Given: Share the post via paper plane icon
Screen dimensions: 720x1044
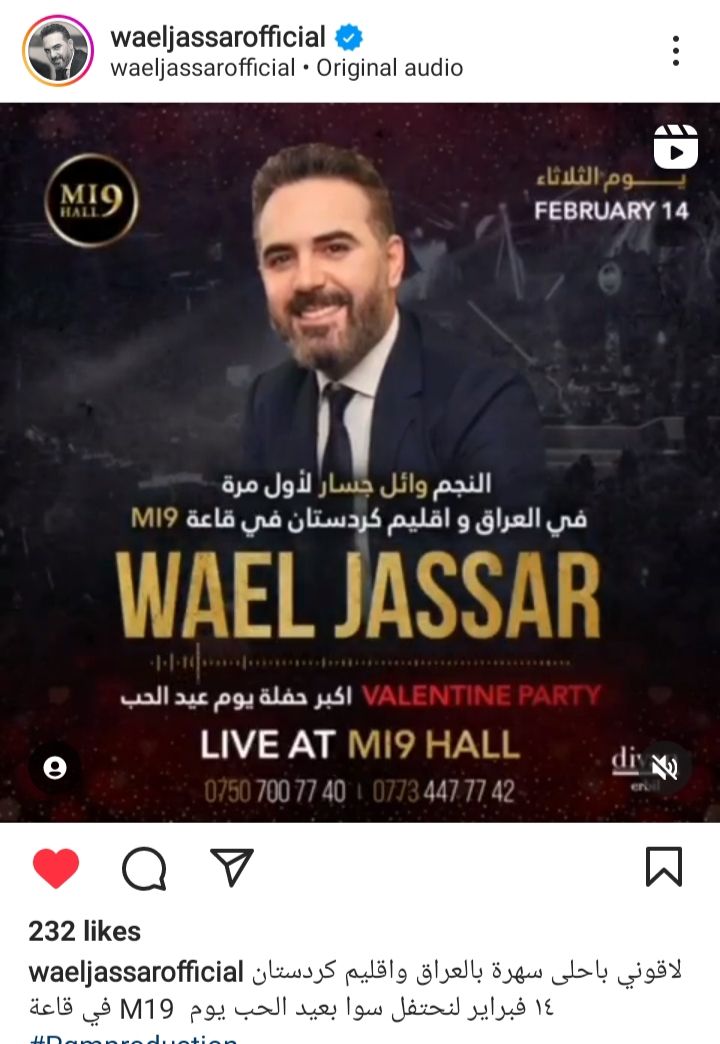Looking at the screenshot, I should (x=231, y=867).
